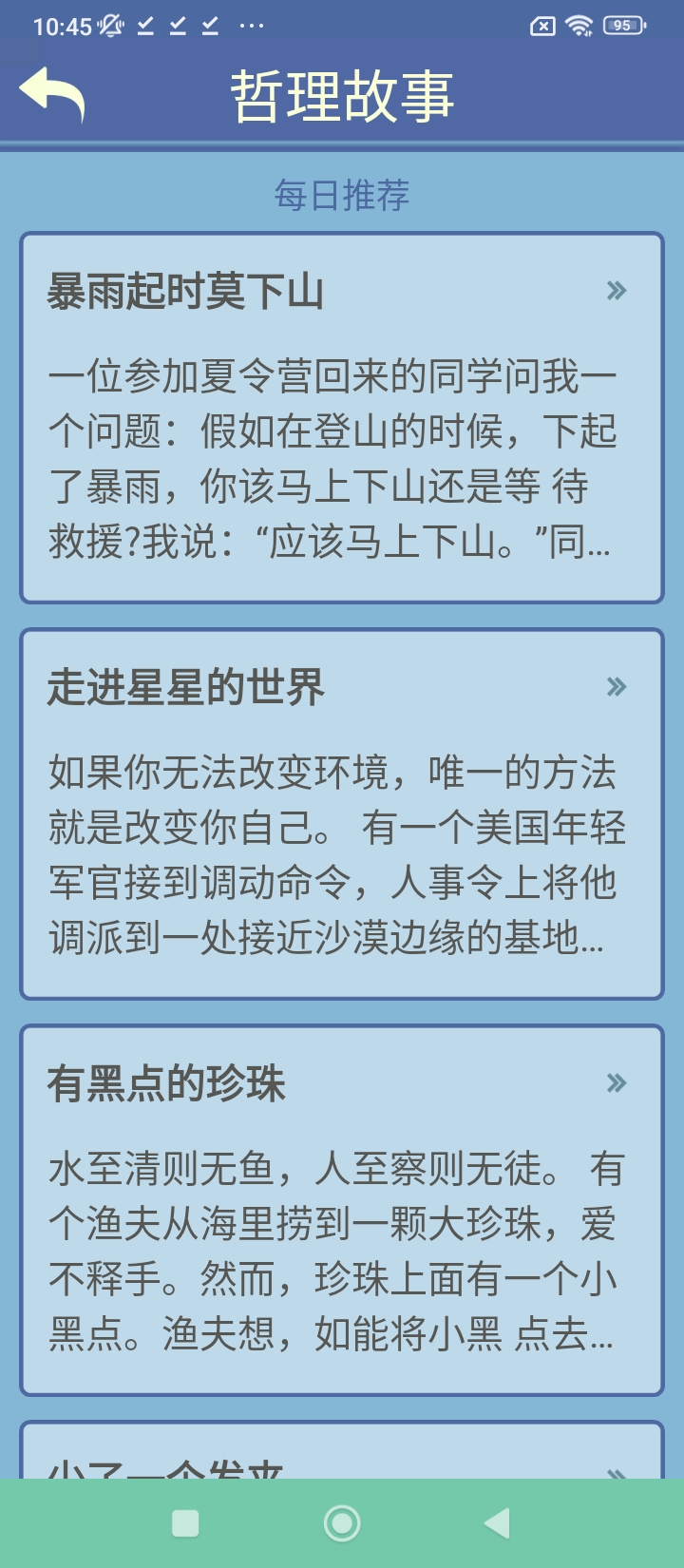This screenshot has height=1568, width=684.
Task: Go back using the top-left arrow
Action: [x=52, y=93]
